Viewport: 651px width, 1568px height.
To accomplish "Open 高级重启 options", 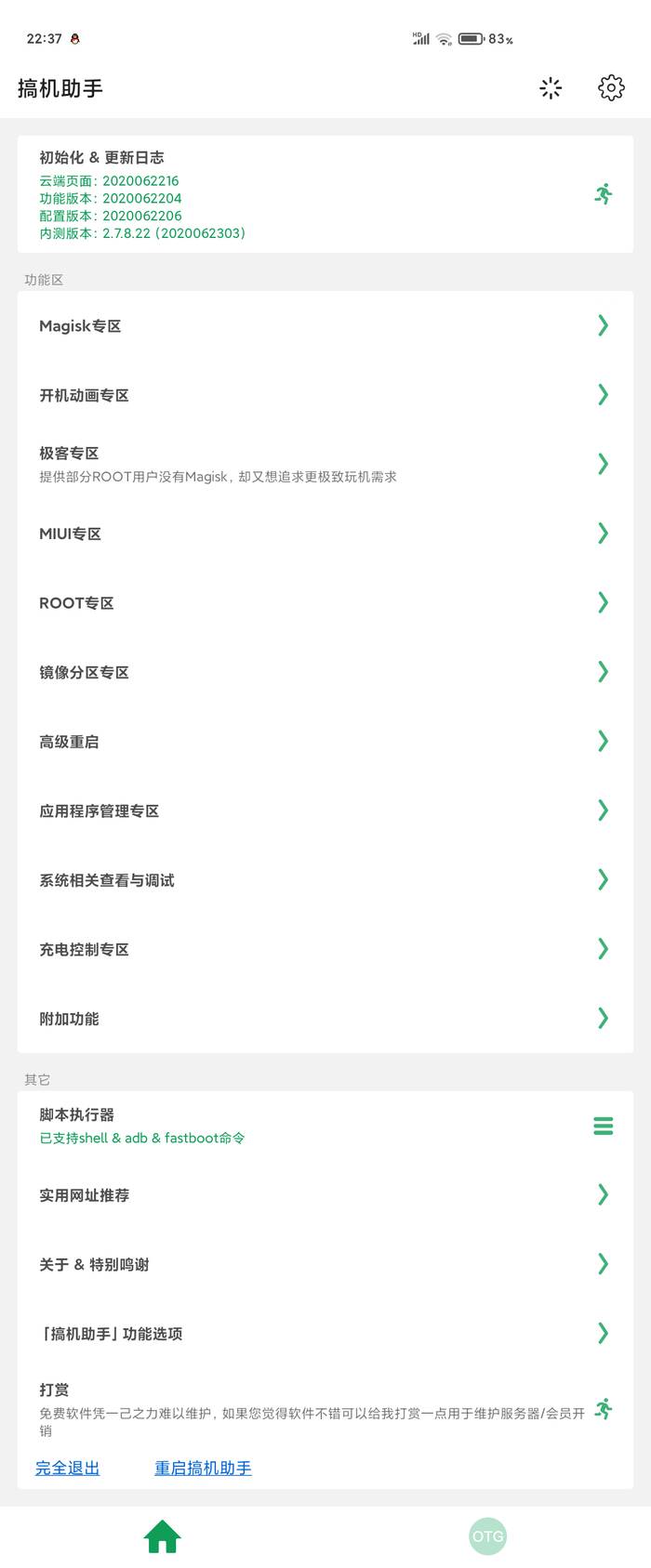I will point(325,741).
